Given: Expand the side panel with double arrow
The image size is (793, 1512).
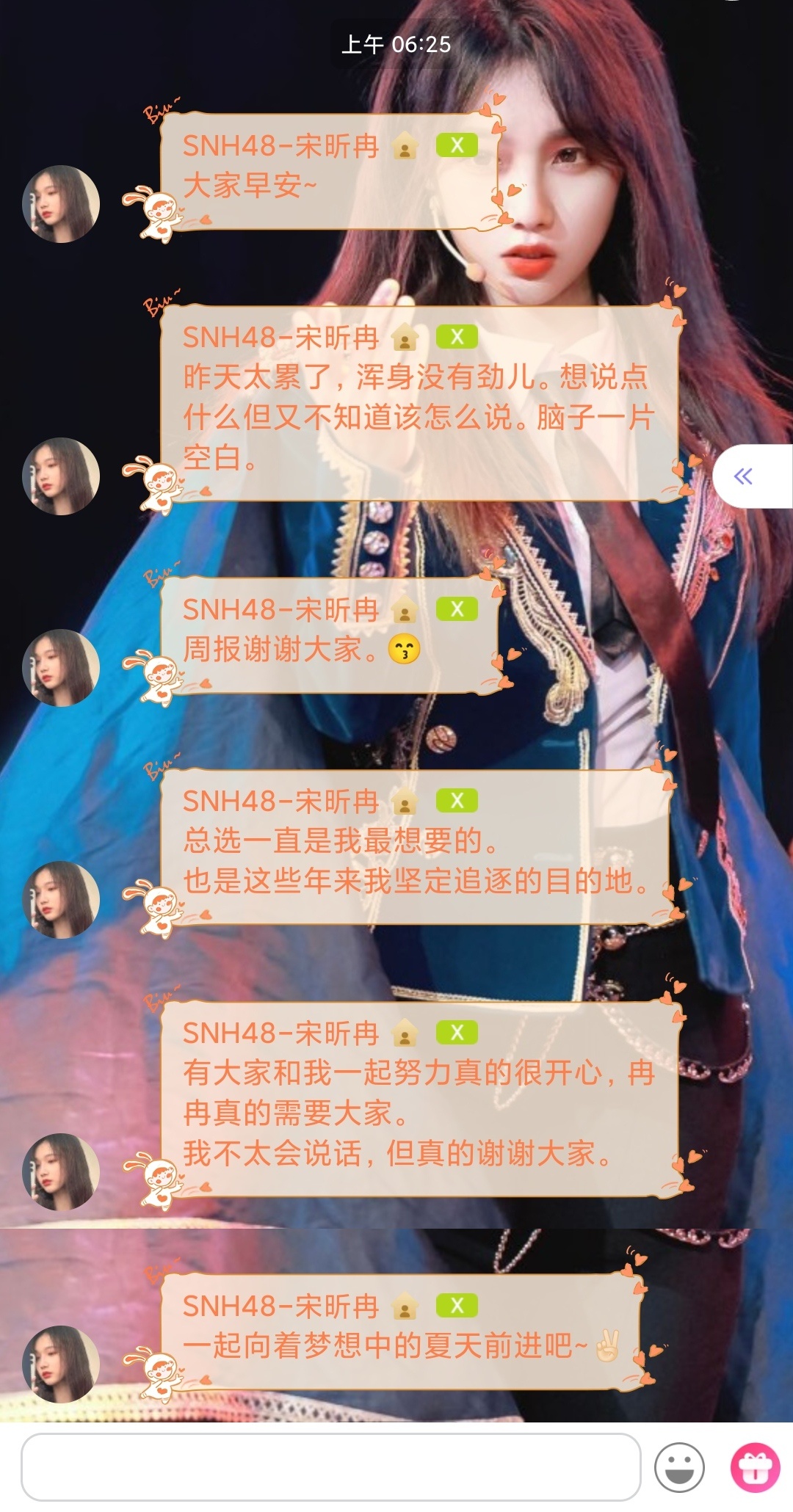Looking at the screenshot, I should click(745, 476).
